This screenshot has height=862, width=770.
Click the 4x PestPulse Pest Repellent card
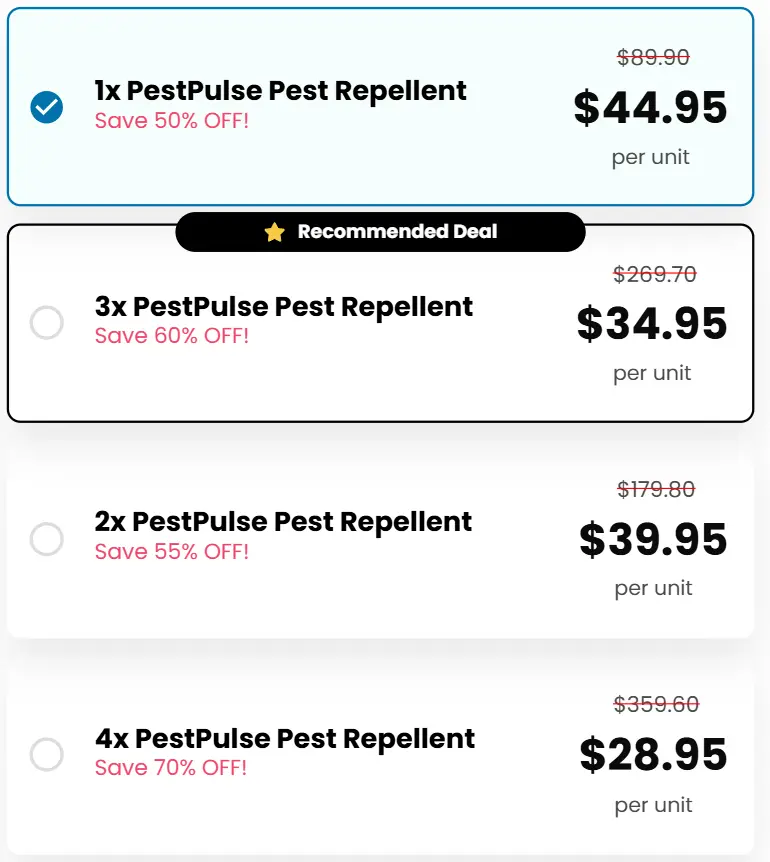pos(385,754)
